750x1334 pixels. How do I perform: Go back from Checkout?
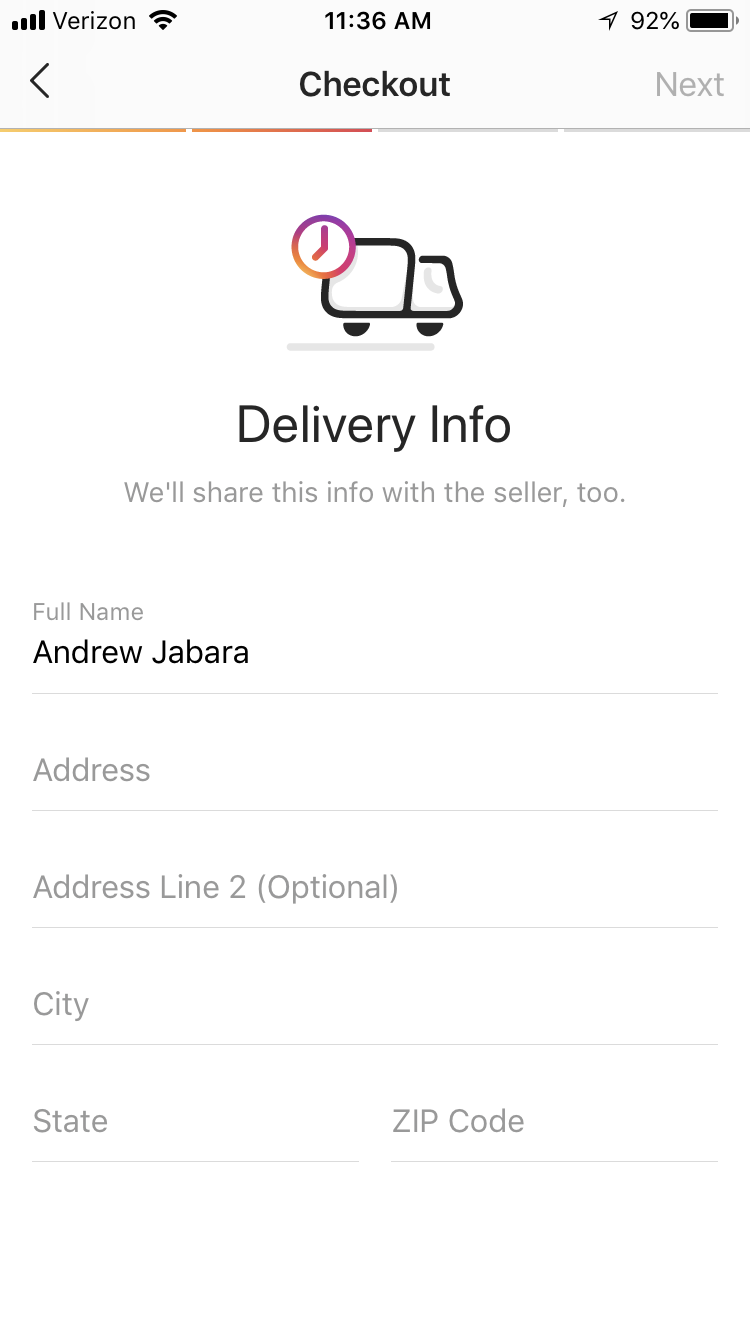coord(40,82)
